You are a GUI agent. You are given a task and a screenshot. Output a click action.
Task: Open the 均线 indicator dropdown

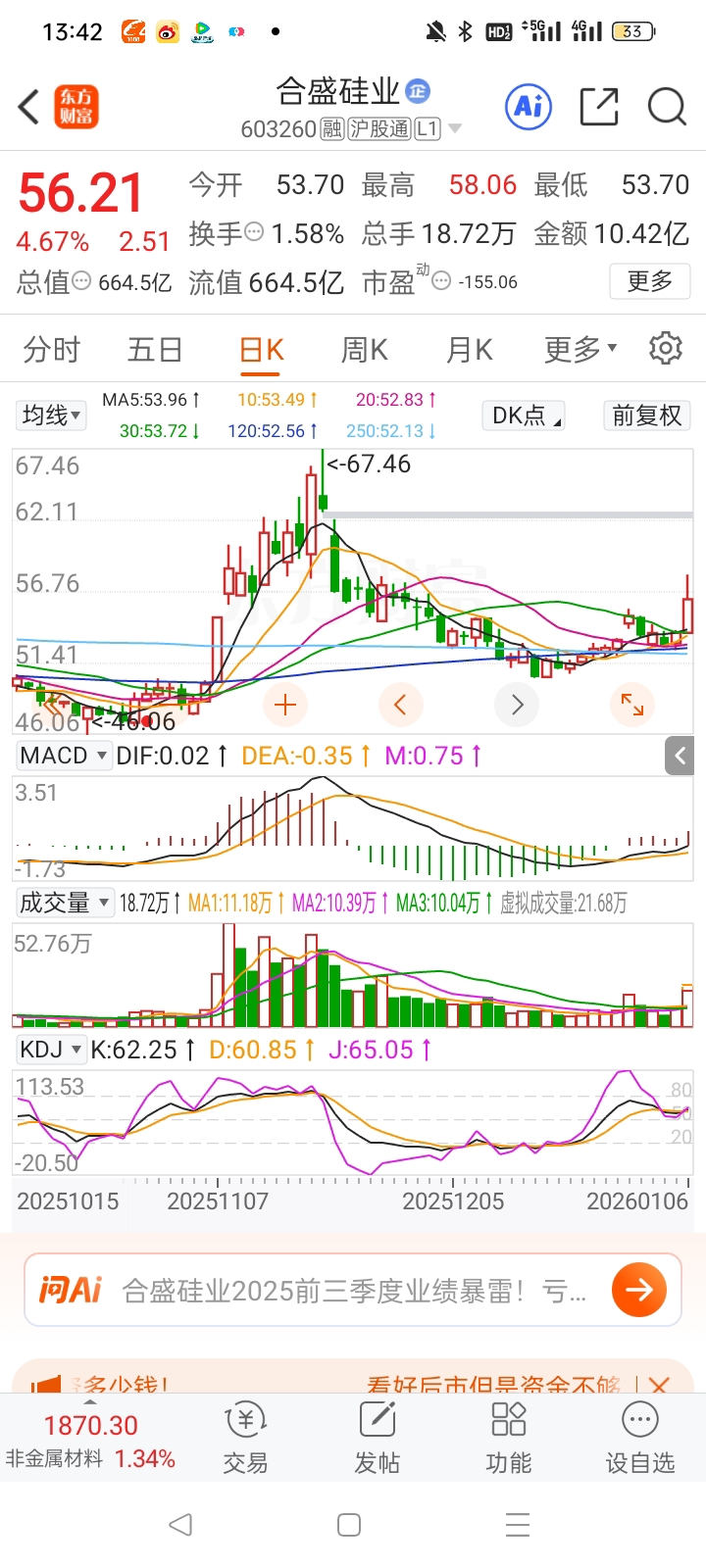coord(52,416)
